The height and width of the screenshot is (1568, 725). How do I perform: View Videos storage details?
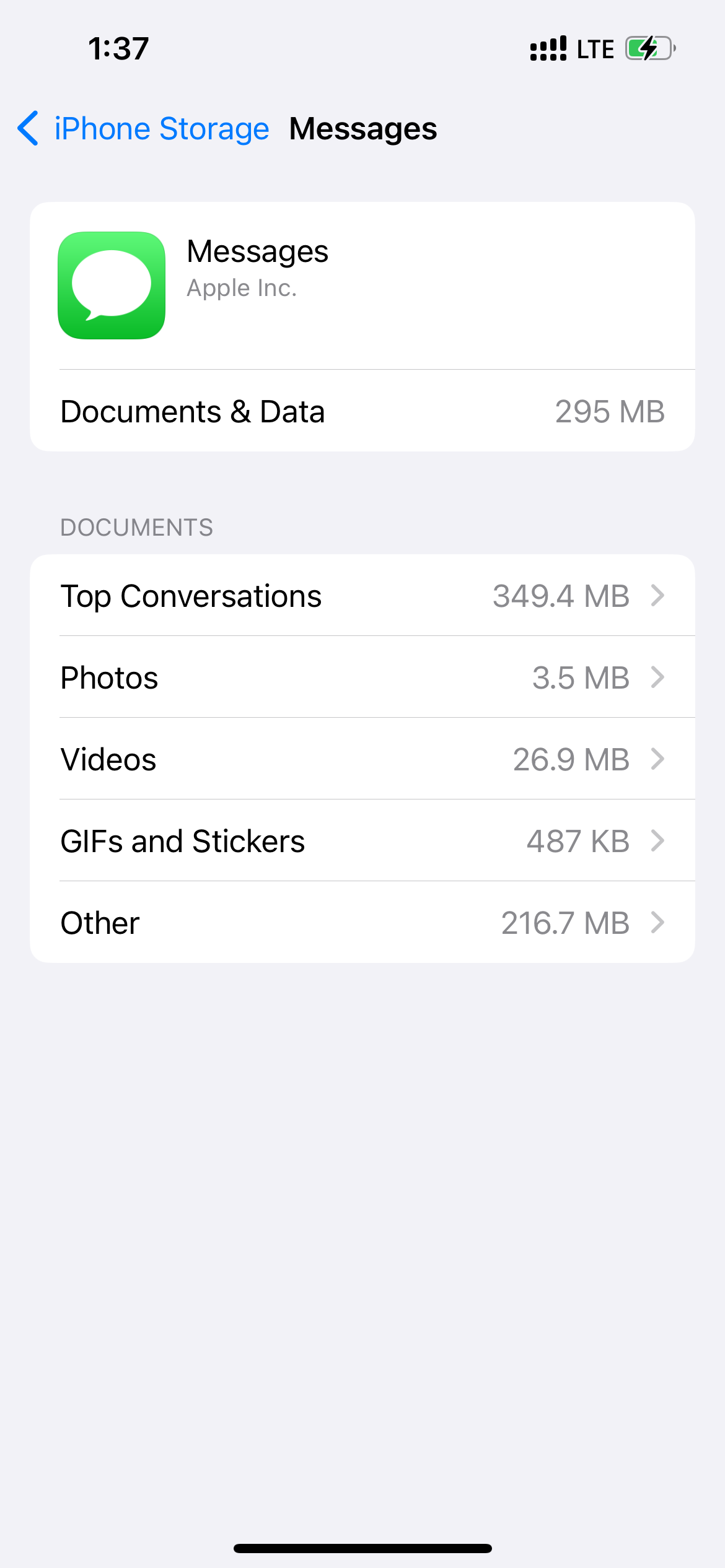tap(362, 759)
